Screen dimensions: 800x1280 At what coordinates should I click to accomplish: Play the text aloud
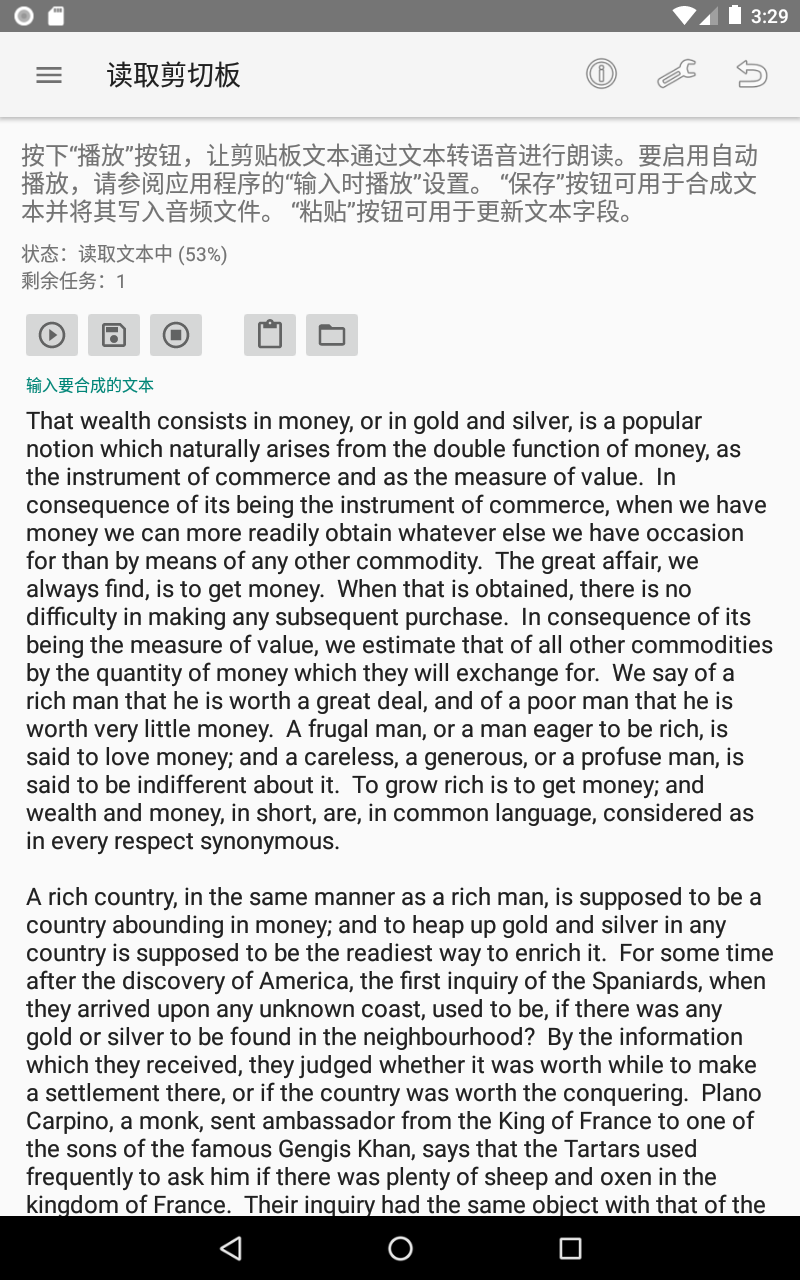pos(52,335)
